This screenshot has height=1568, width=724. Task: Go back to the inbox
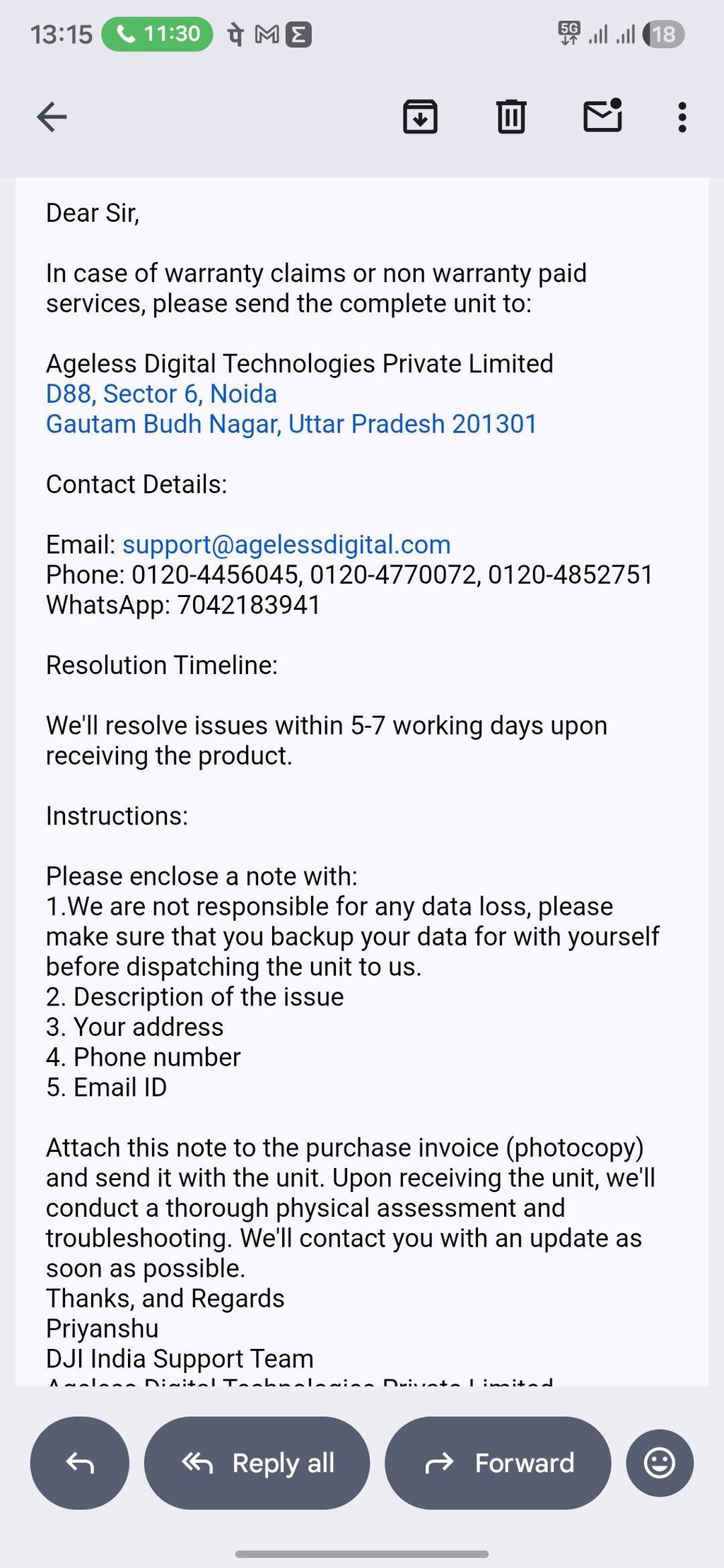point(52,117)
